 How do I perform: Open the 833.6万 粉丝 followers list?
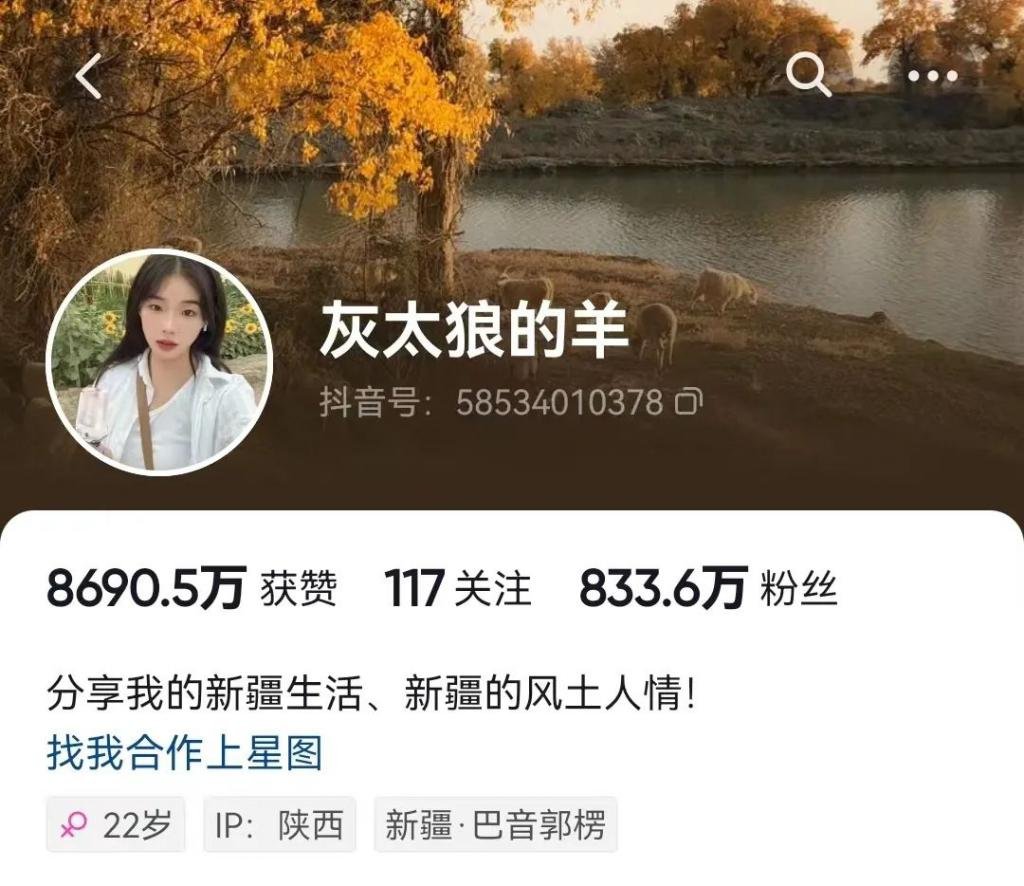(707, 590)
